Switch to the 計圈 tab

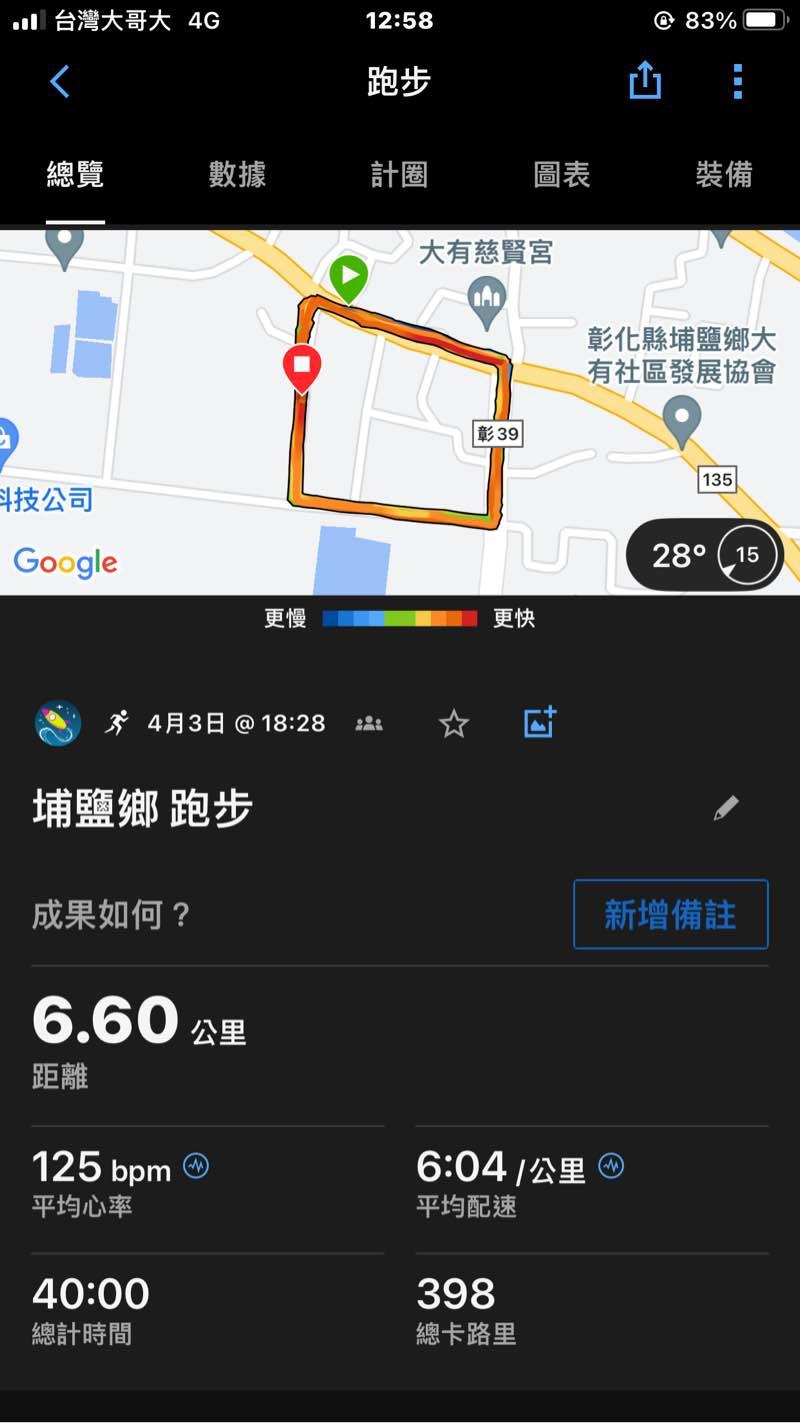(x=399, y=175)
